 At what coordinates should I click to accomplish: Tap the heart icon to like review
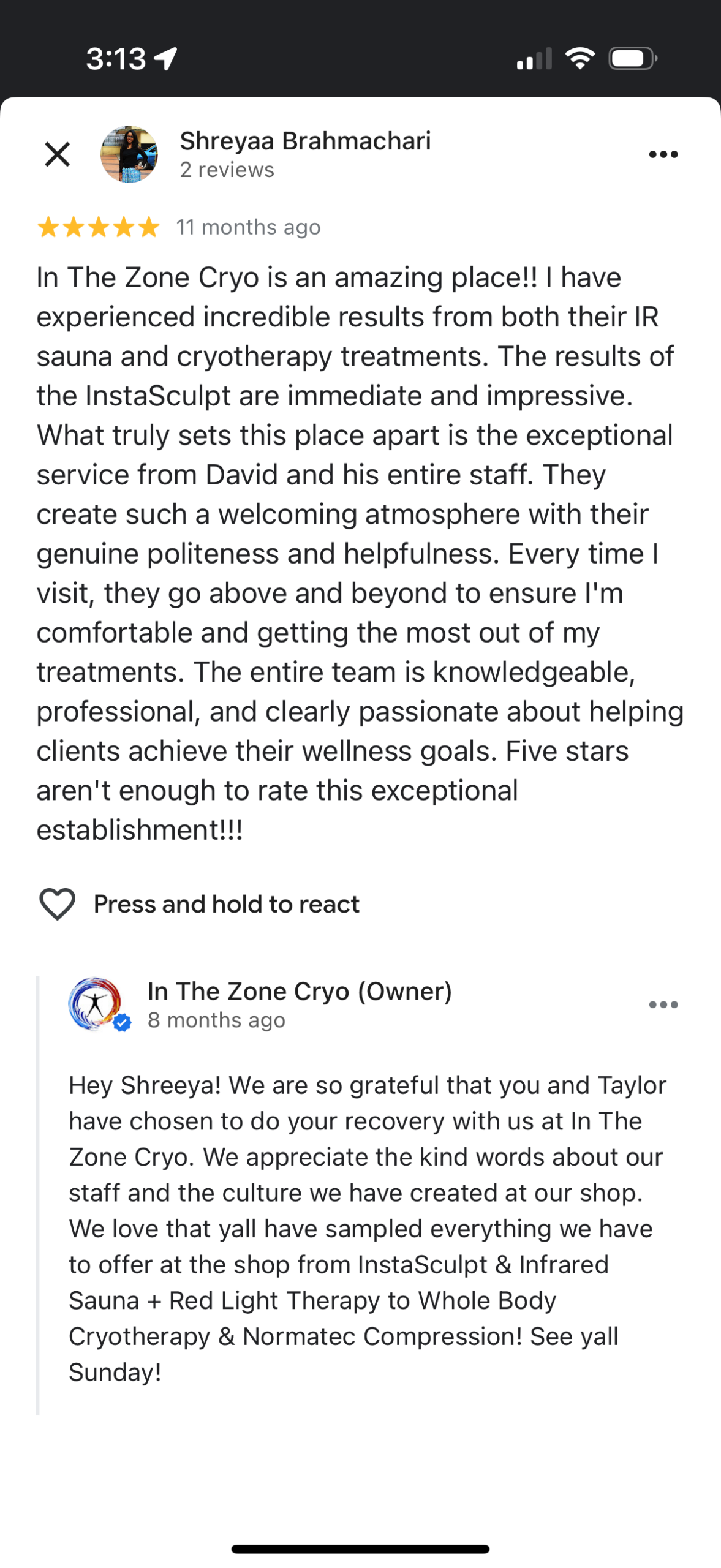click(58, 903)
